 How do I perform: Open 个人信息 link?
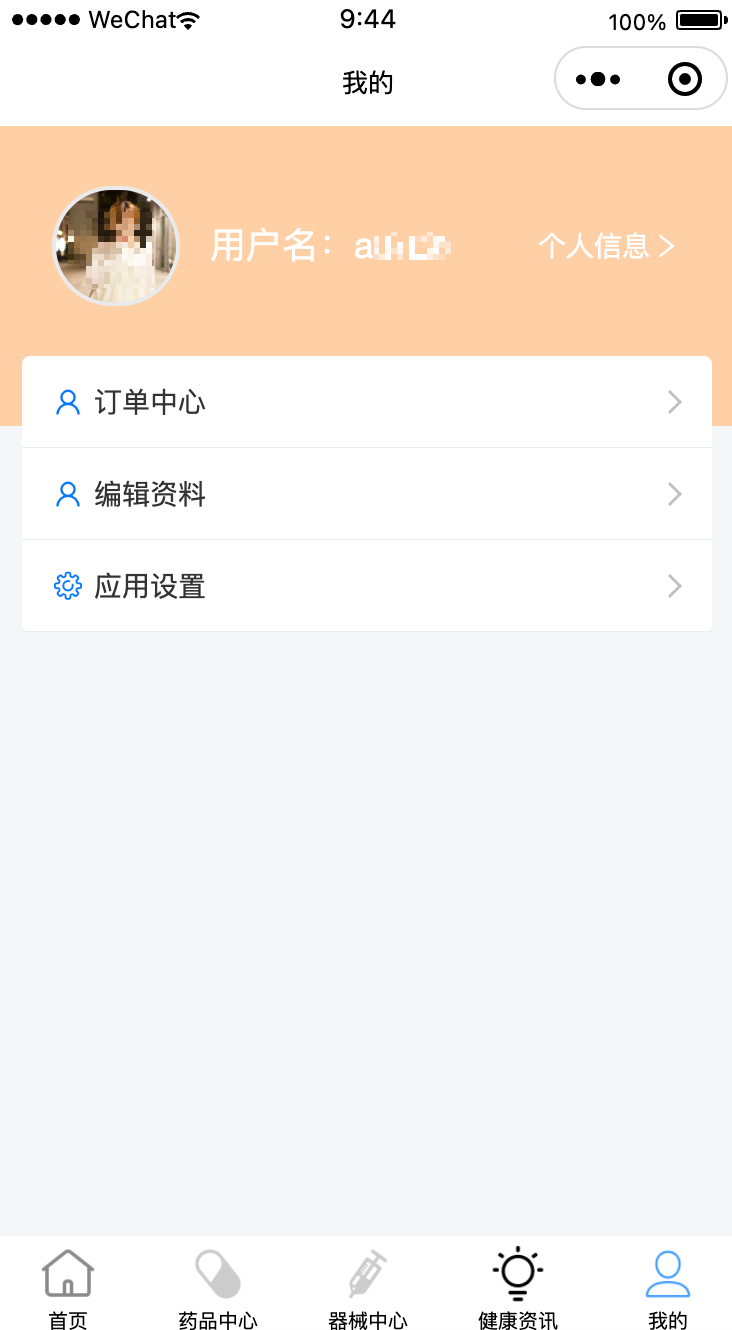[607, 246]
